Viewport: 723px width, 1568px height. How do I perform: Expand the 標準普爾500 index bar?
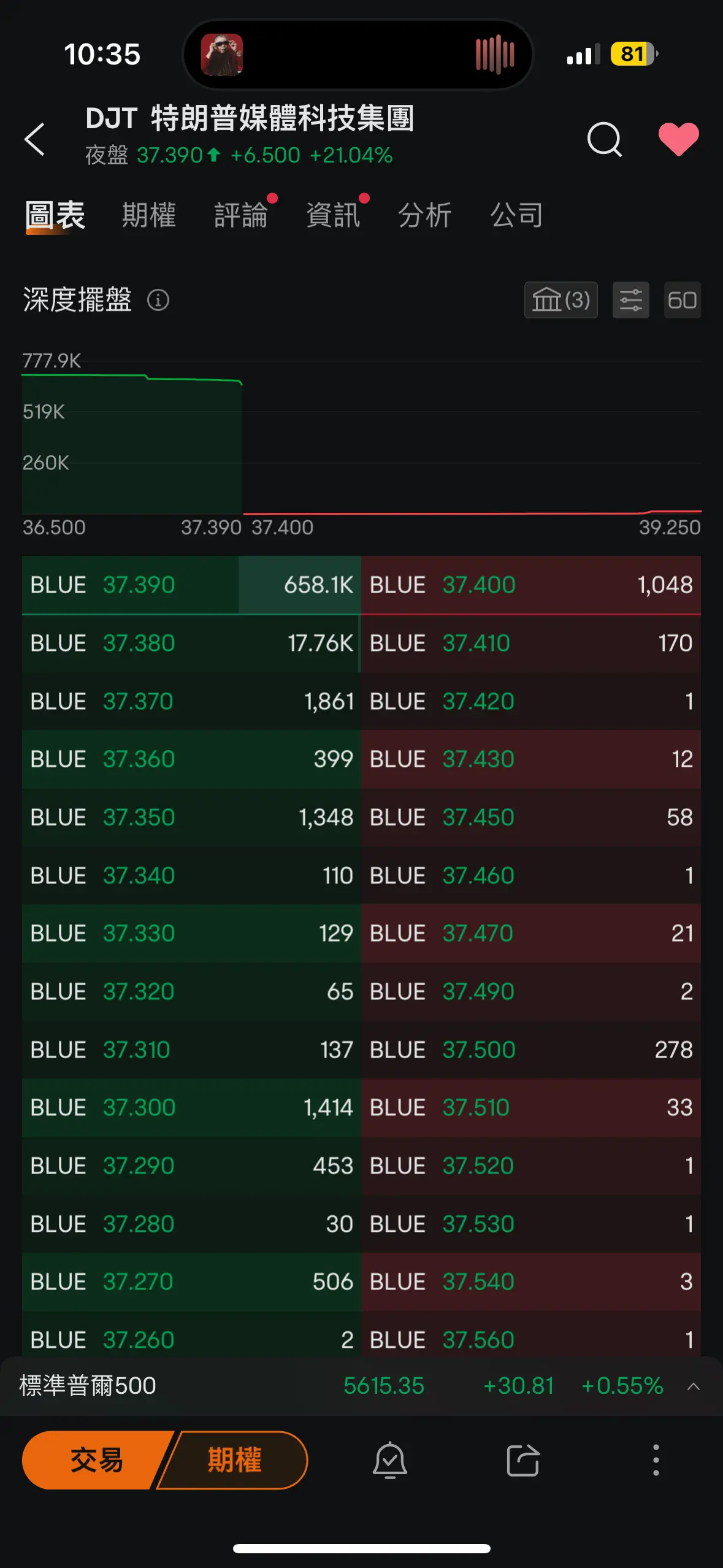[x=694, y=1386]
